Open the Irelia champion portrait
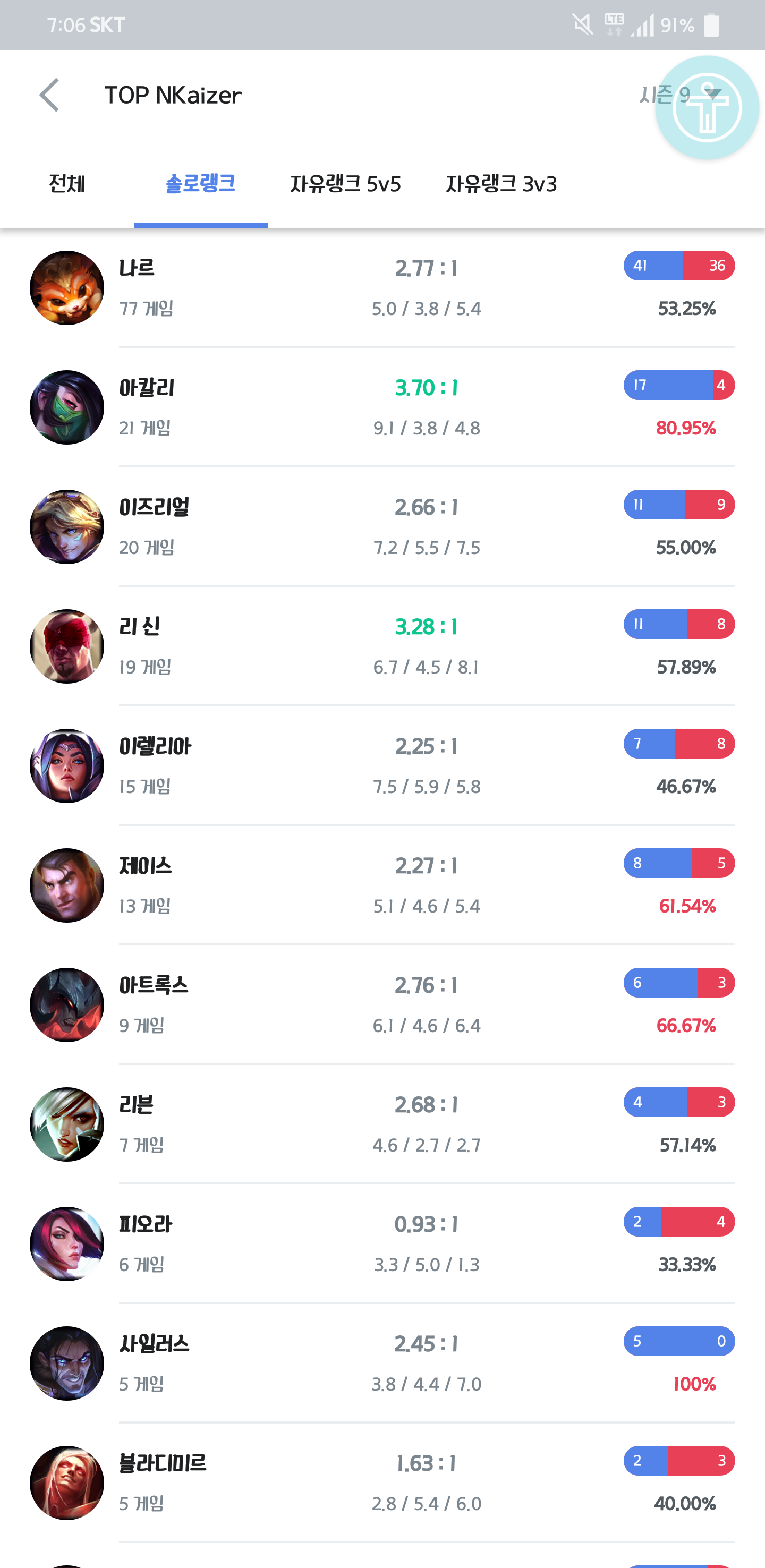 tap(67, 765)
